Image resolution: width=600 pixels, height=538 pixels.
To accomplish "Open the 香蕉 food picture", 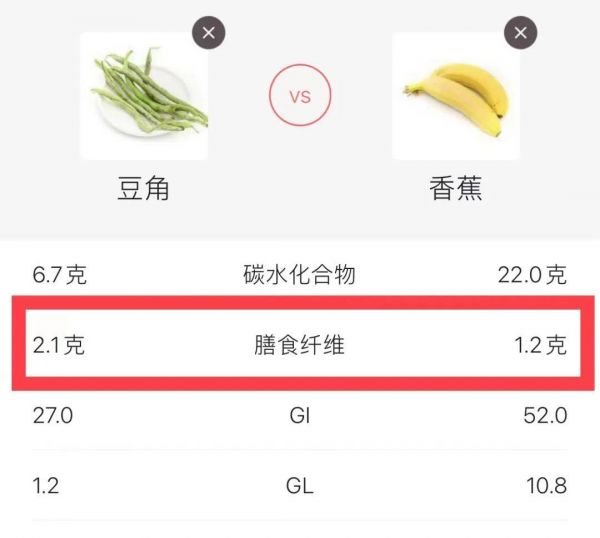I will (x=456, y=97).
